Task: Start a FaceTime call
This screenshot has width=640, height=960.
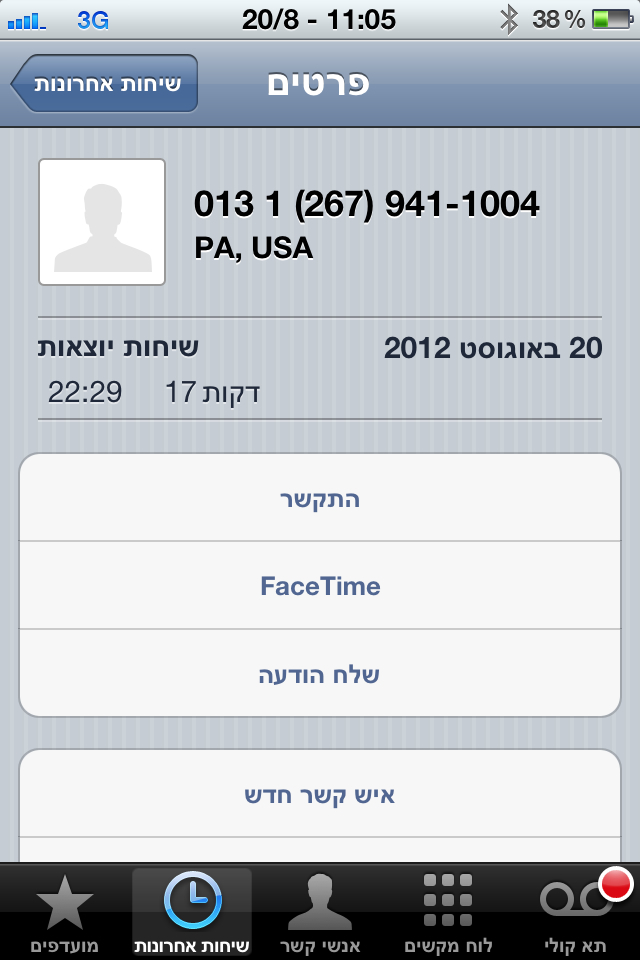Action: tap(320, 586)
